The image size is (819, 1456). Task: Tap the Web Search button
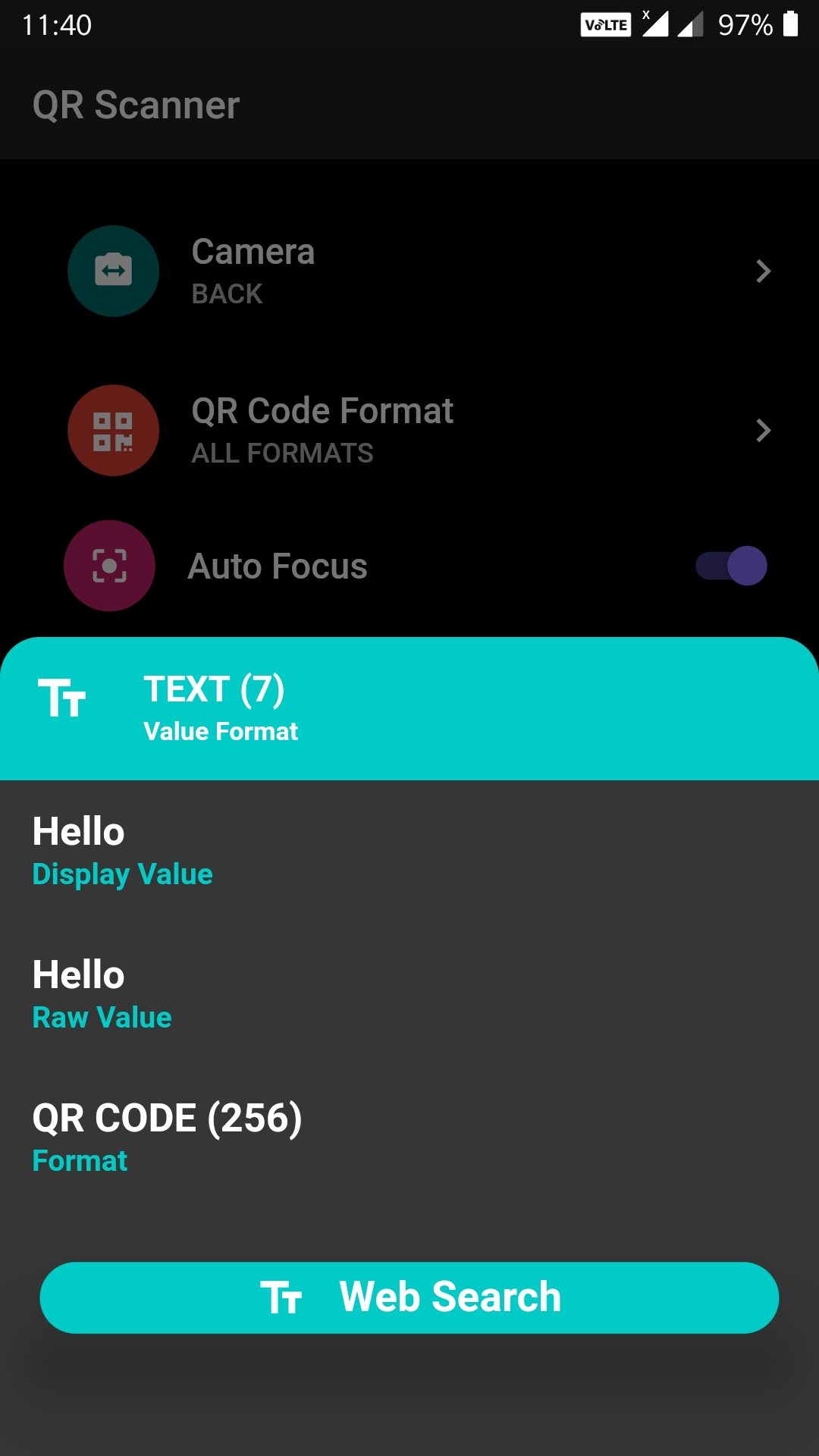coord(409,1296)
